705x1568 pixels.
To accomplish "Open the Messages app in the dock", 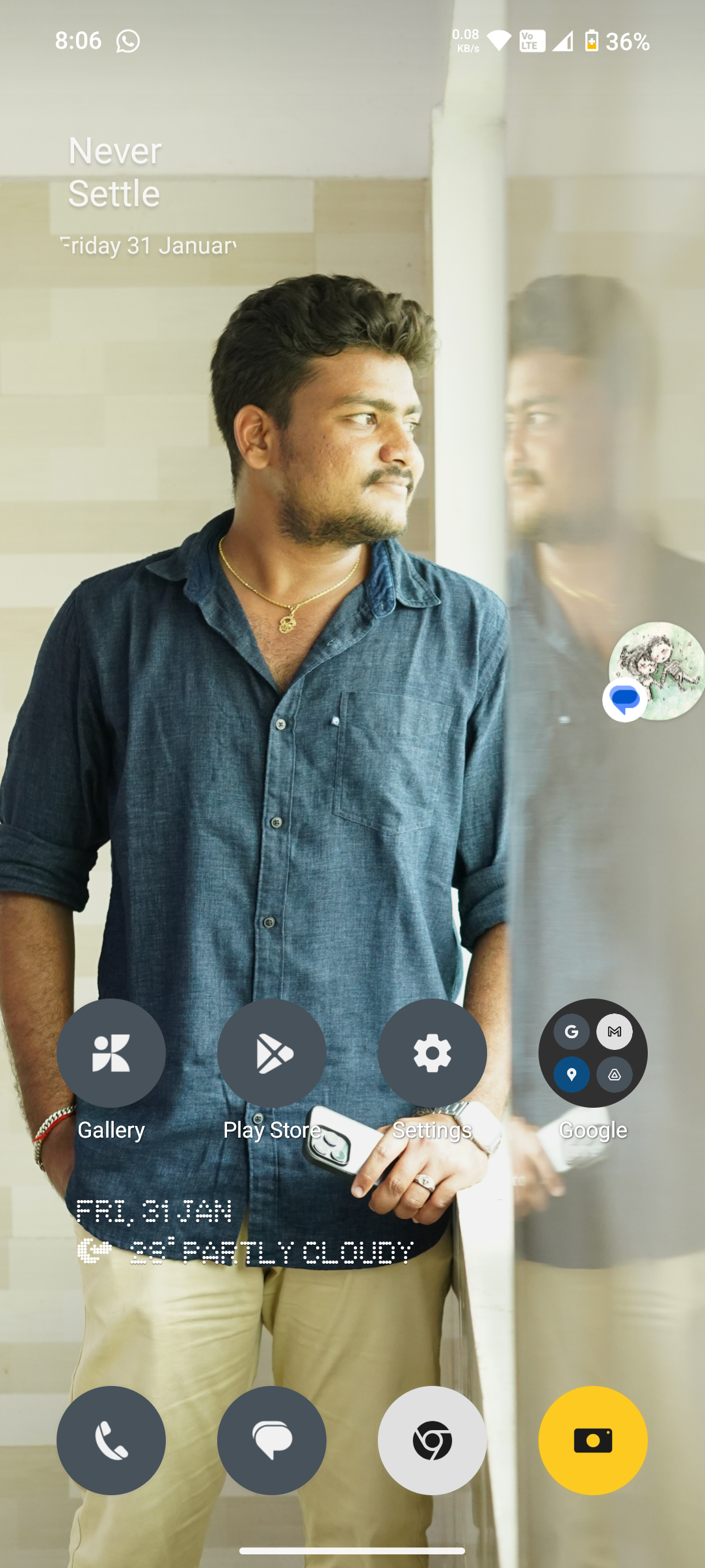I will (272, 1440).
